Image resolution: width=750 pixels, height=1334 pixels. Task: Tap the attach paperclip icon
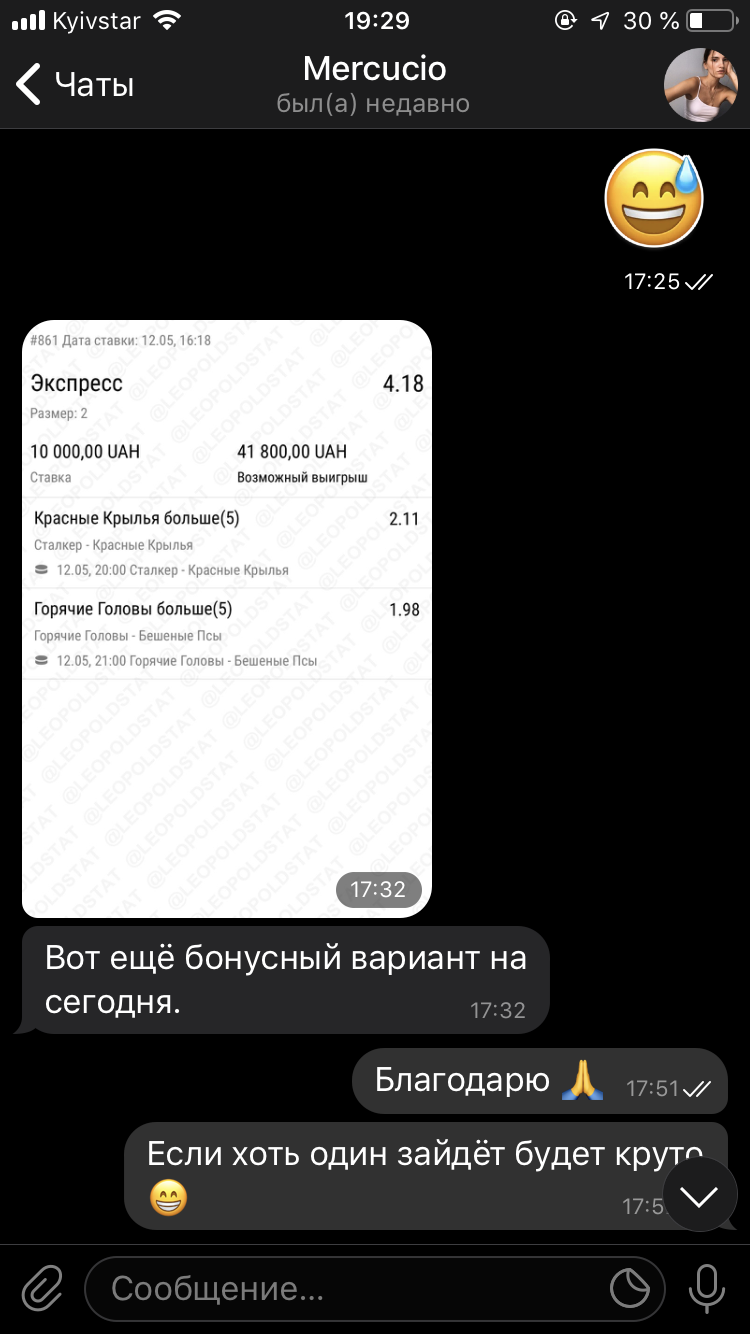click(42, 1289)
